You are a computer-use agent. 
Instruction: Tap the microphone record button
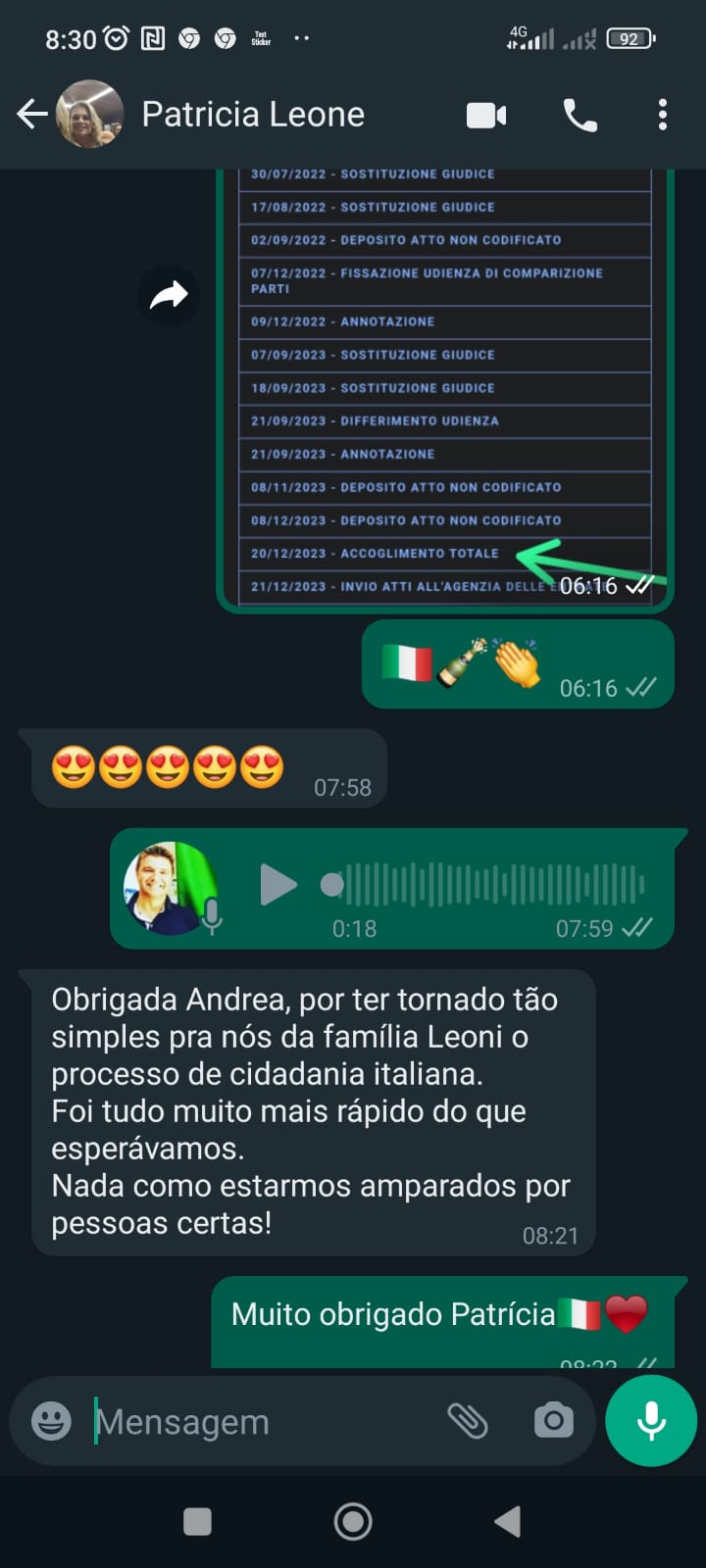tap(651, 1420)
